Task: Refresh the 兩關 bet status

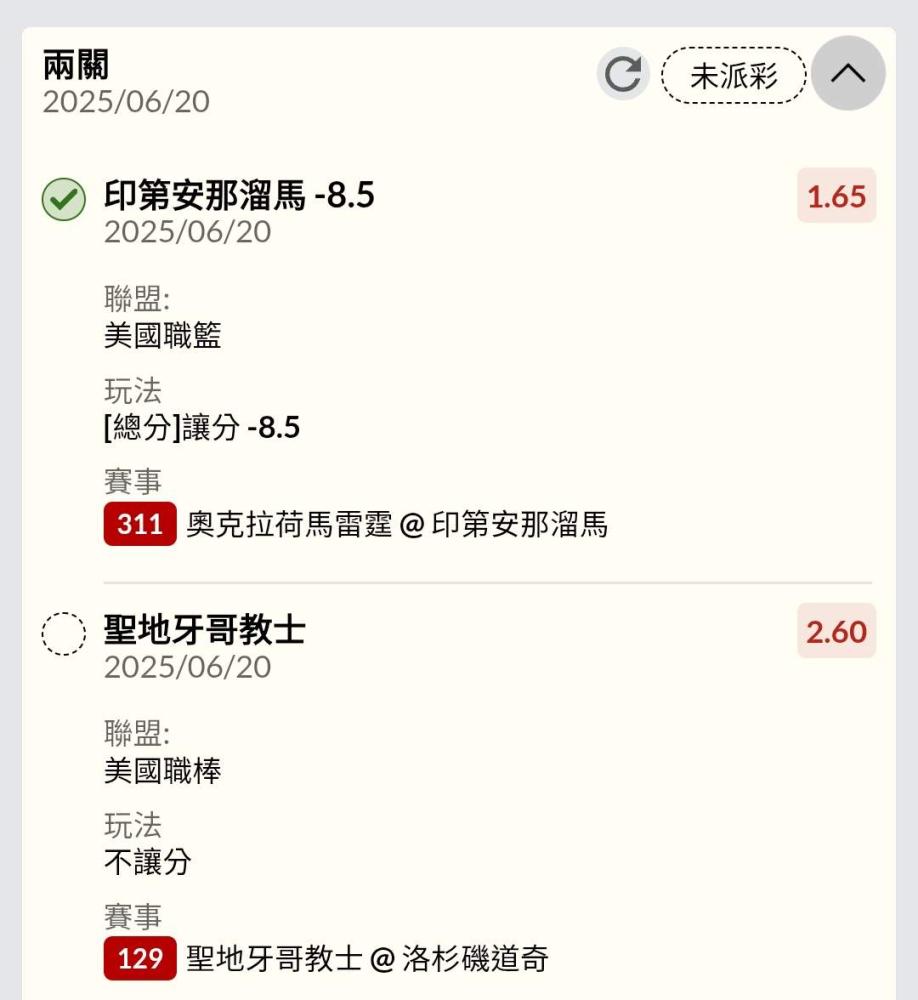Action: [x=623, y=75]
